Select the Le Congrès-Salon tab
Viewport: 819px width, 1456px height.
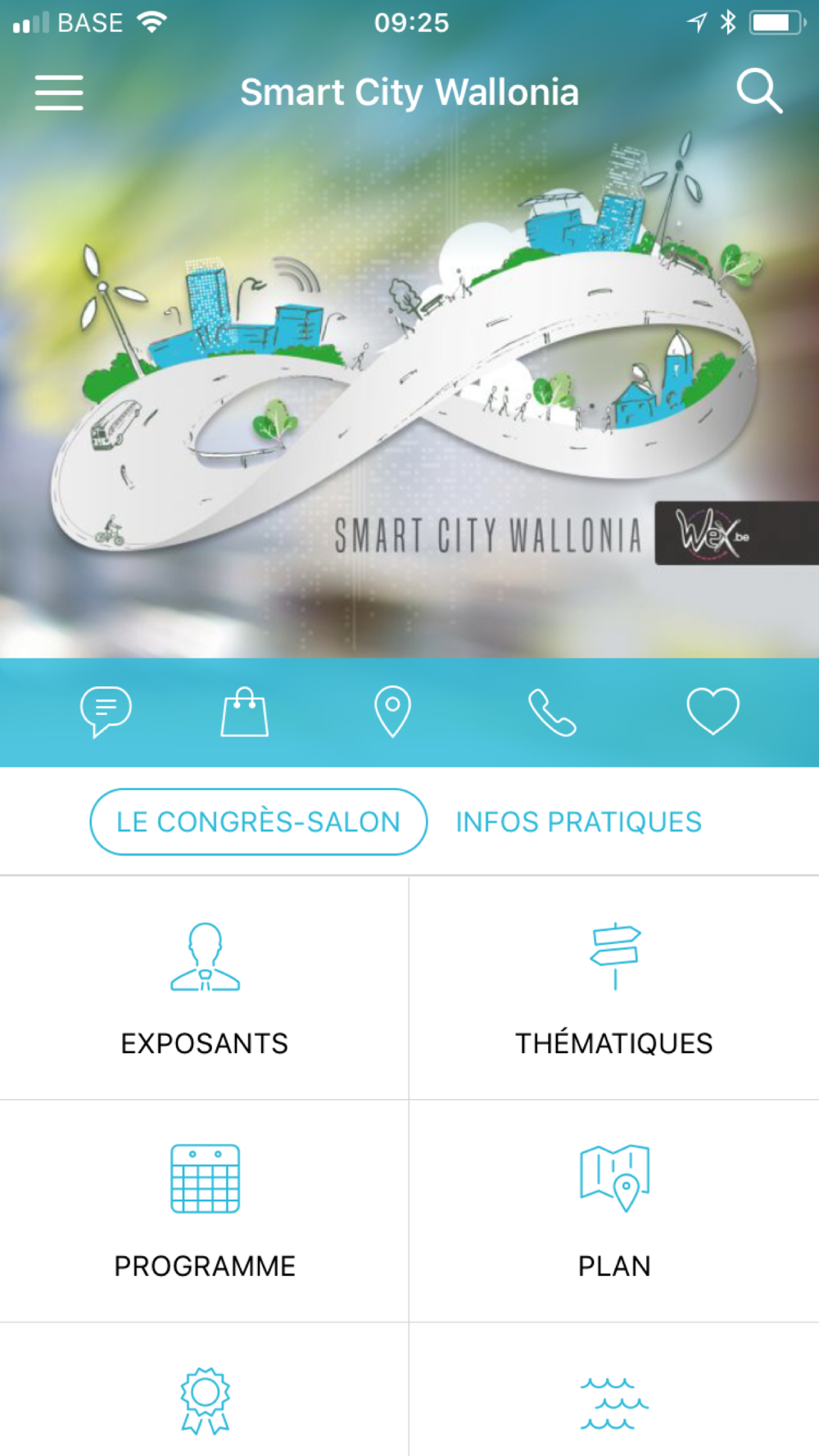tap(258, 821)
